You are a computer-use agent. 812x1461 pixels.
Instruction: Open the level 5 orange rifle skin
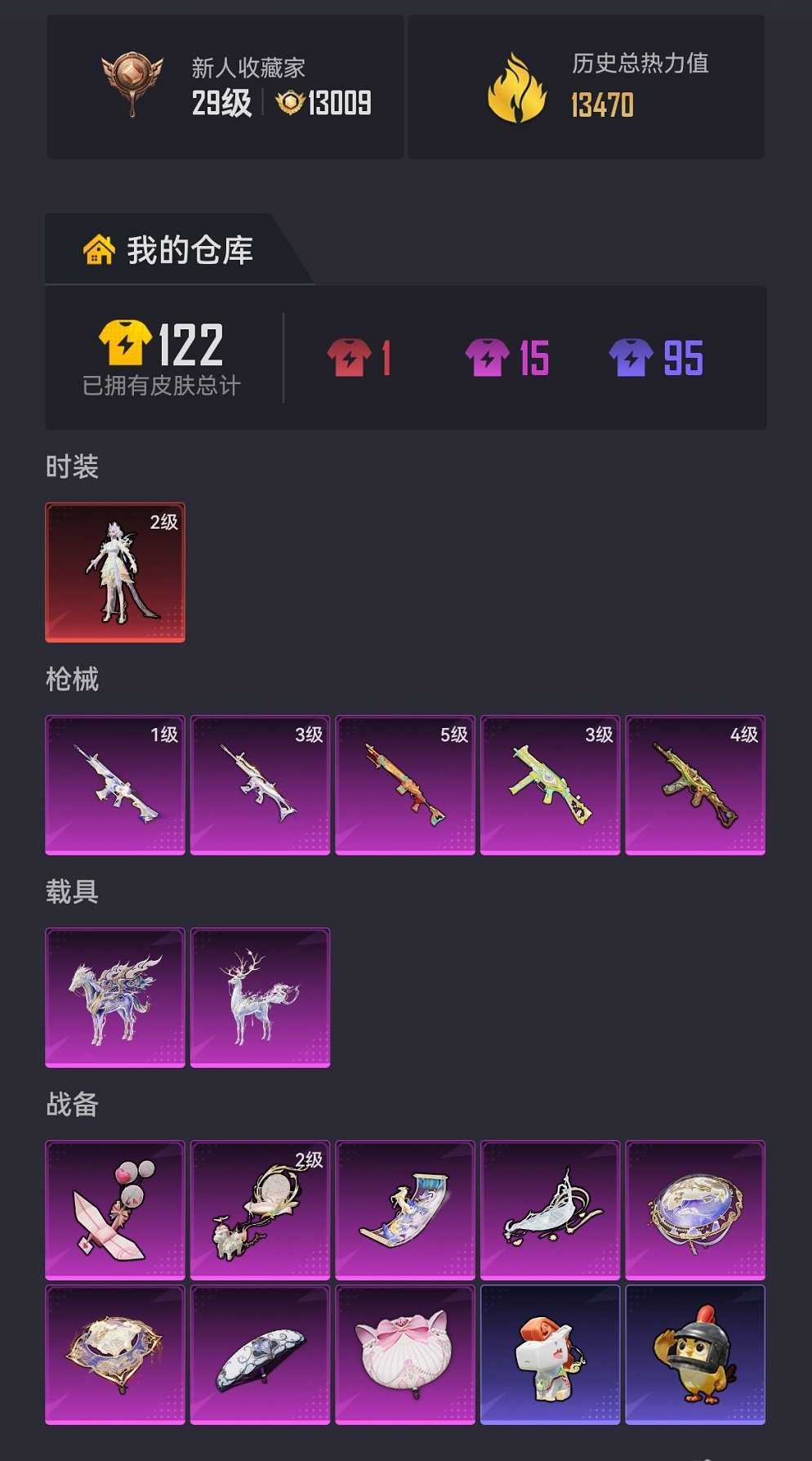(x=405, y=784)
